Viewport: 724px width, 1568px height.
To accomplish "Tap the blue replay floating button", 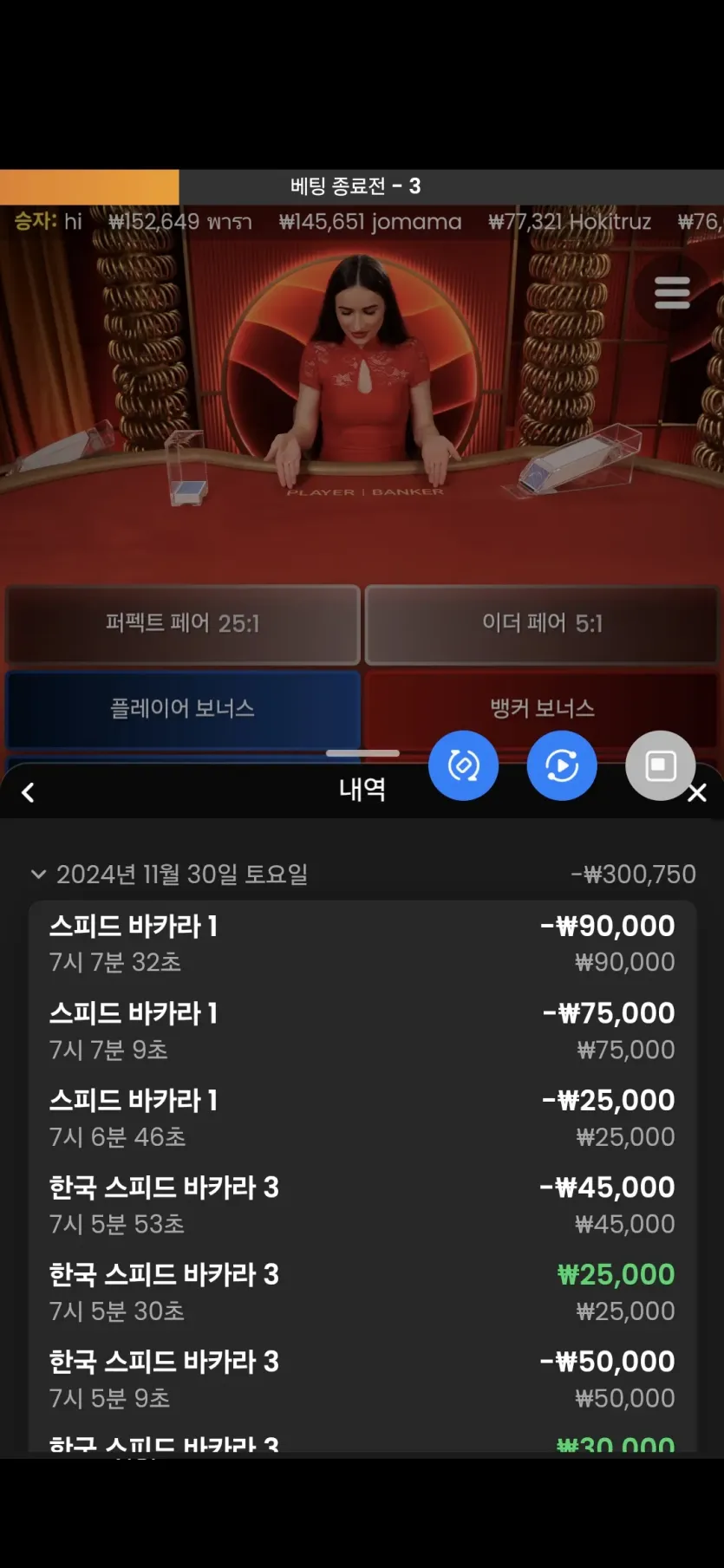I will click(562, 765).
